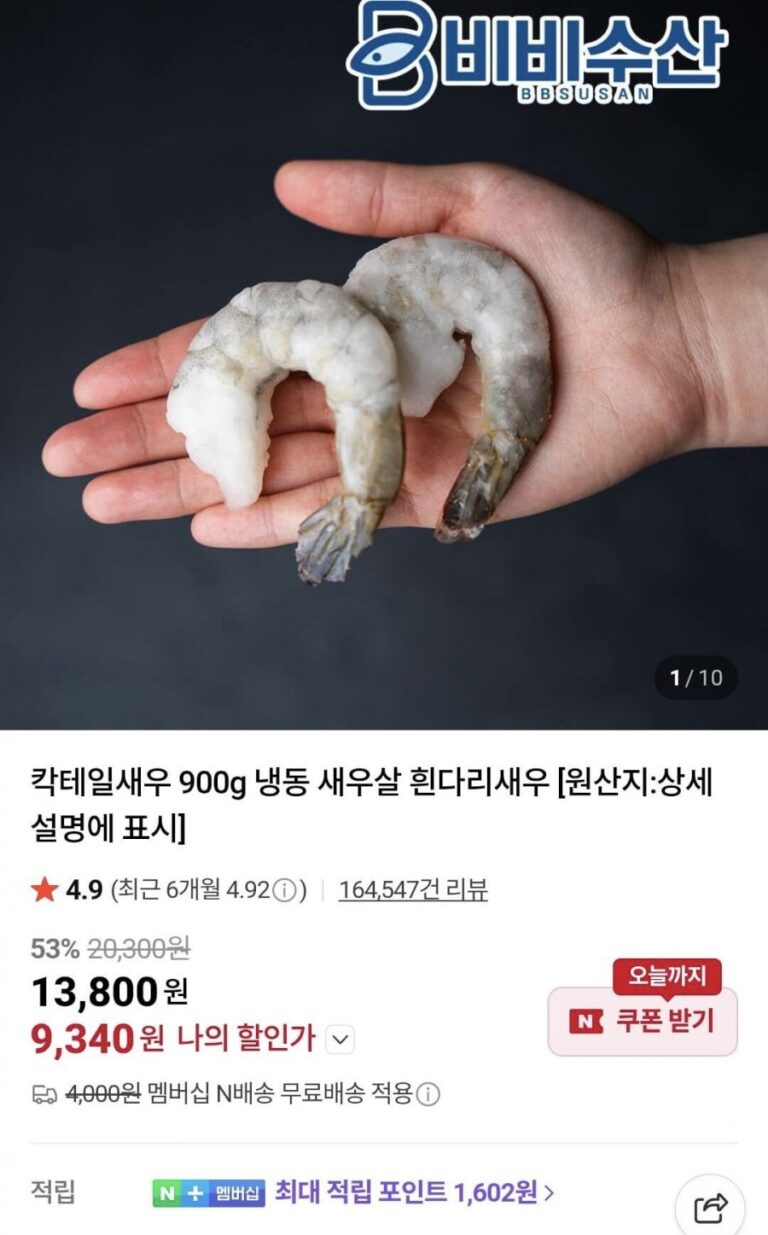Share this product
Screen dimensions: 768x1235
(710, 1208)
